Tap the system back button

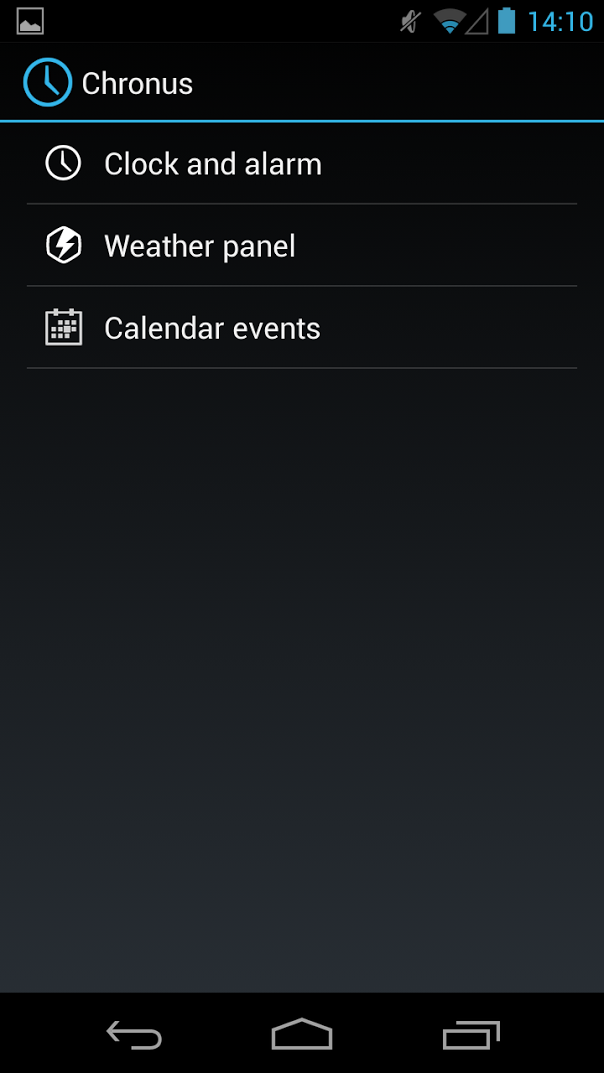[134, 1035]
